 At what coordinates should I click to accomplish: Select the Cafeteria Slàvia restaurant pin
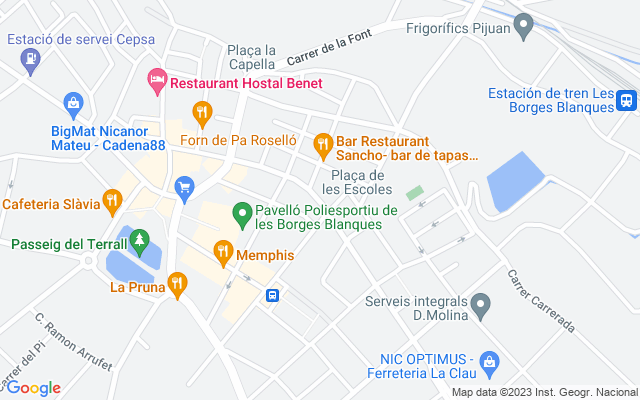(112, 202)
